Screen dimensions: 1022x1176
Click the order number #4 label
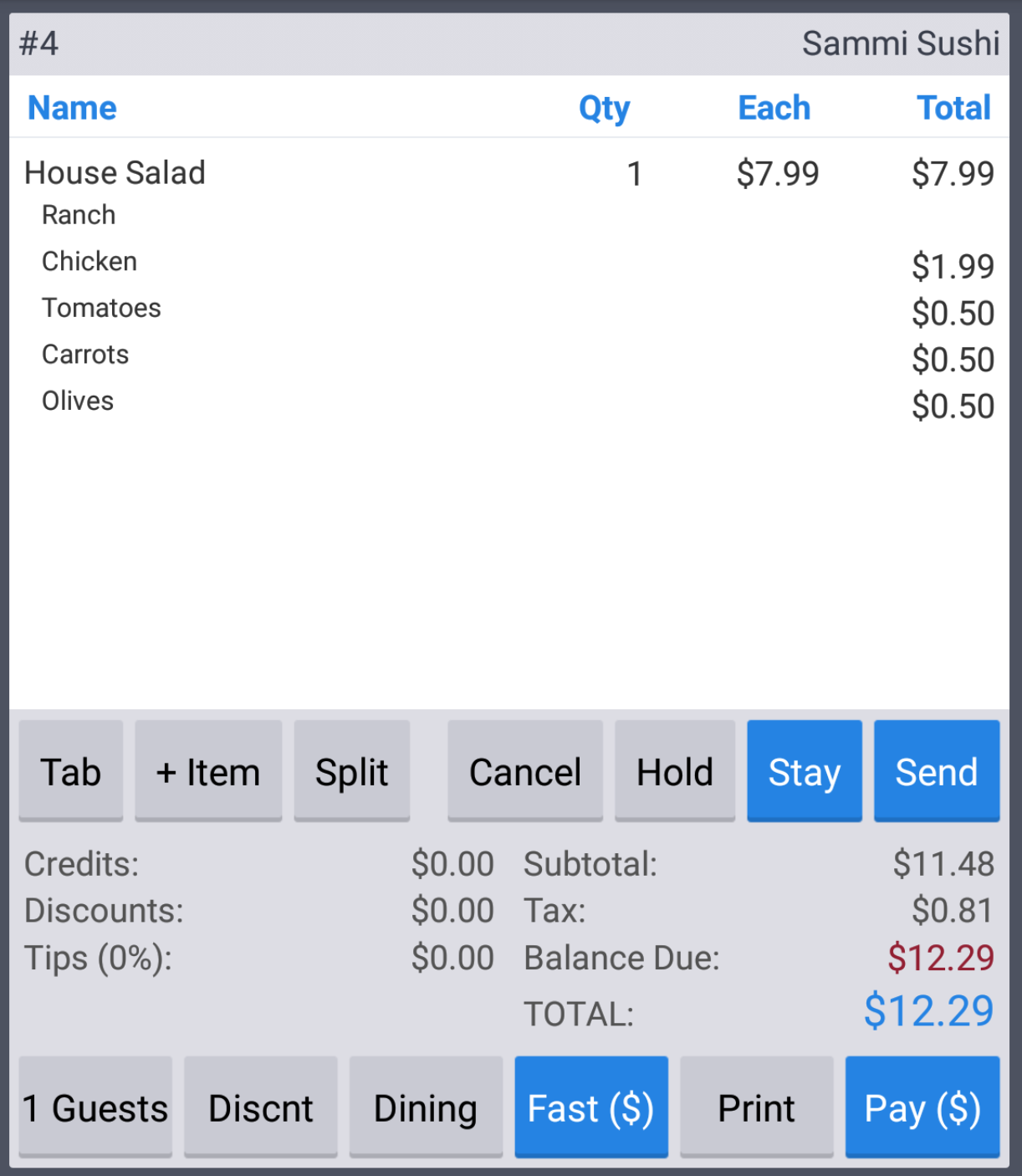[36, 43]
